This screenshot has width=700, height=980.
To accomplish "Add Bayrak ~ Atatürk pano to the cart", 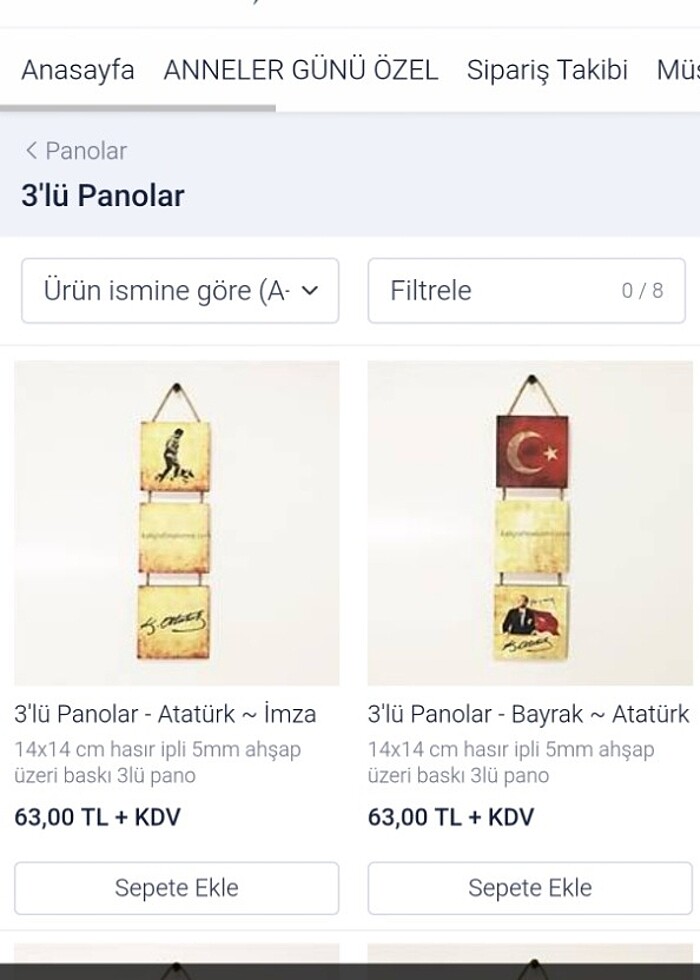I will click(530, 888).
